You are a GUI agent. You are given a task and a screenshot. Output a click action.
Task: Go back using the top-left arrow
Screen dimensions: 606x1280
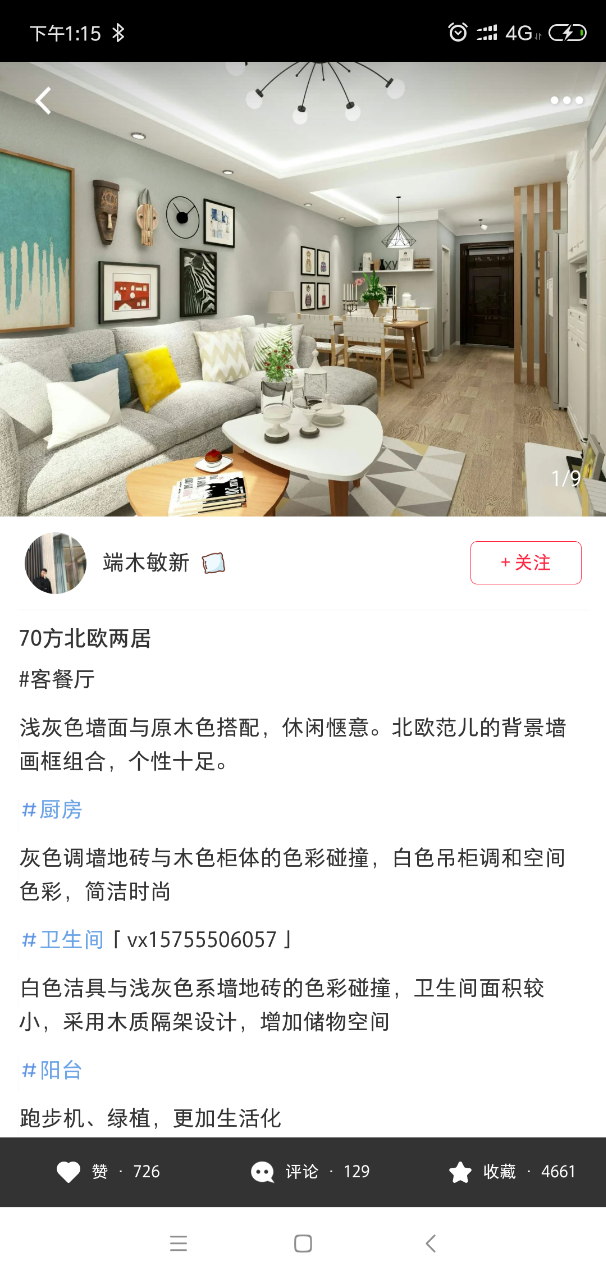pyautogui.click(x=43, y=100)
